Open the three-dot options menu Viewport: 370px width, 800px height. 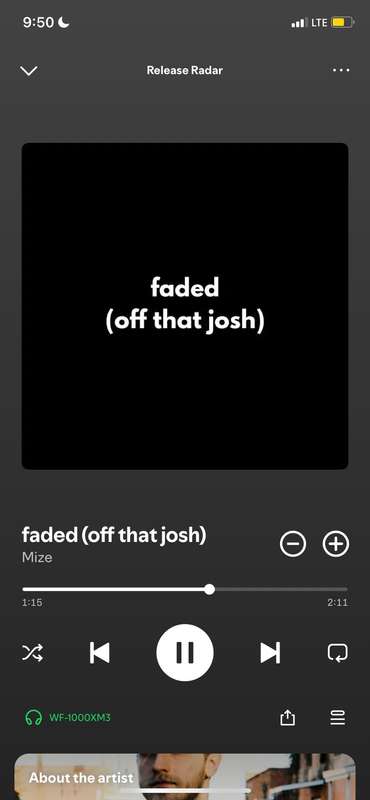coord(341,70)
